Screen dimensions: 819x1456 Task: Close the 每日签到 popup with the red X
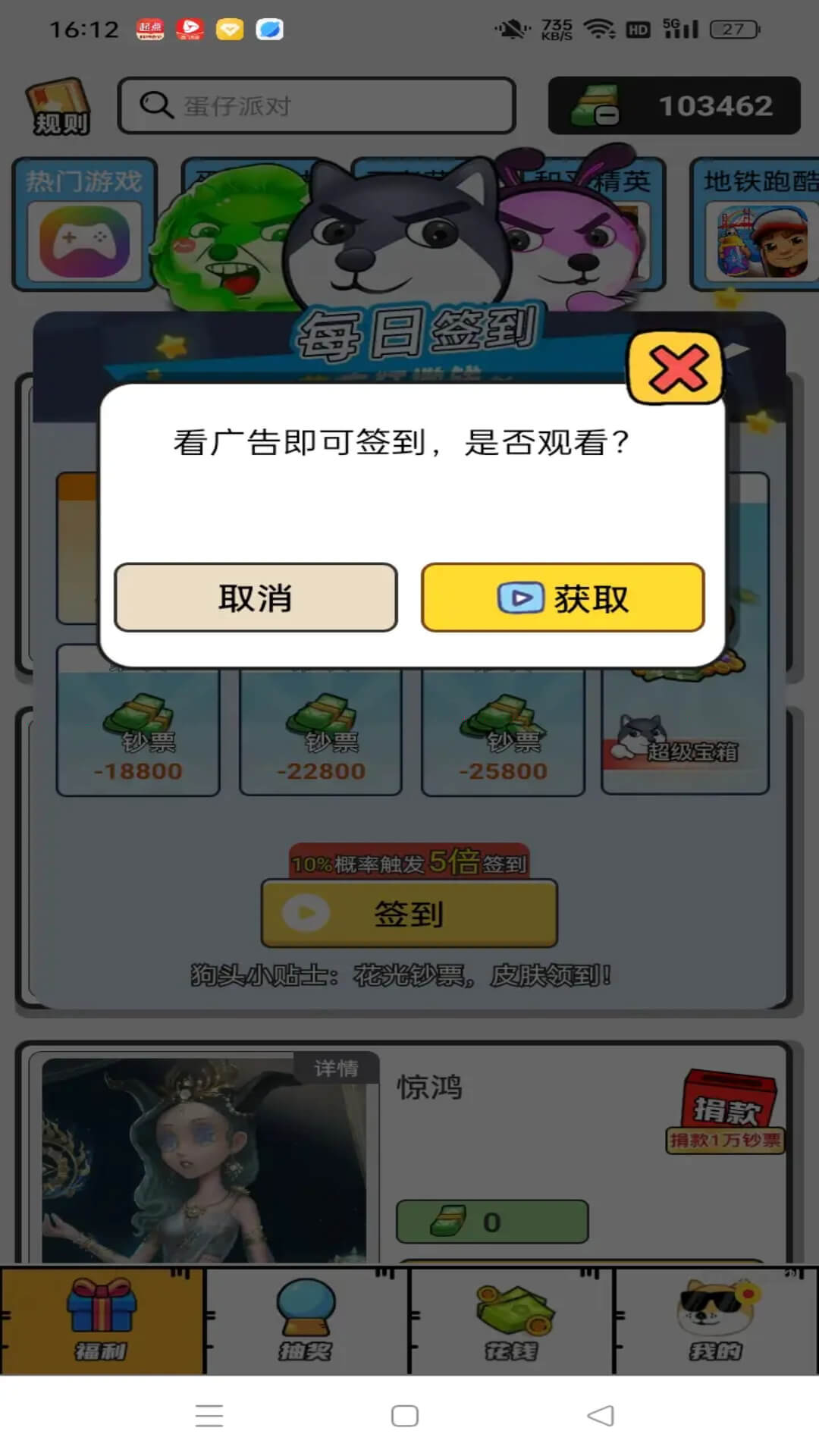click(x=676, y=369)
